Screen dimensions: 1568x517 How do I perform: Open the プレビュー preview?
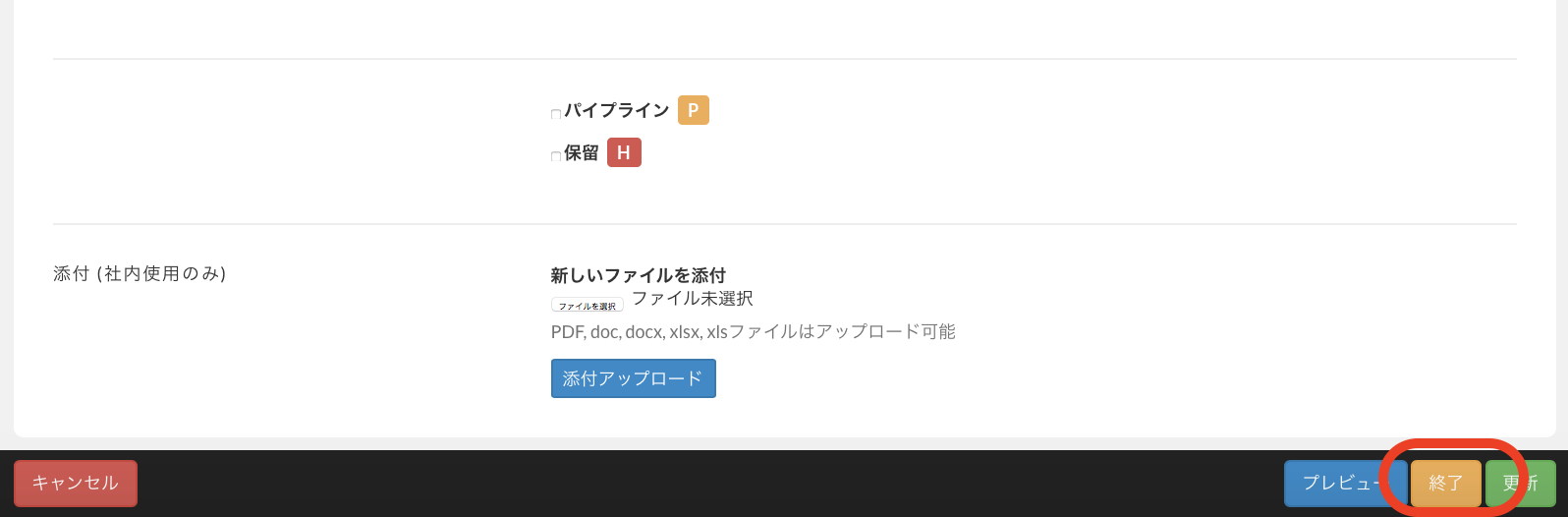point(1342,483)
